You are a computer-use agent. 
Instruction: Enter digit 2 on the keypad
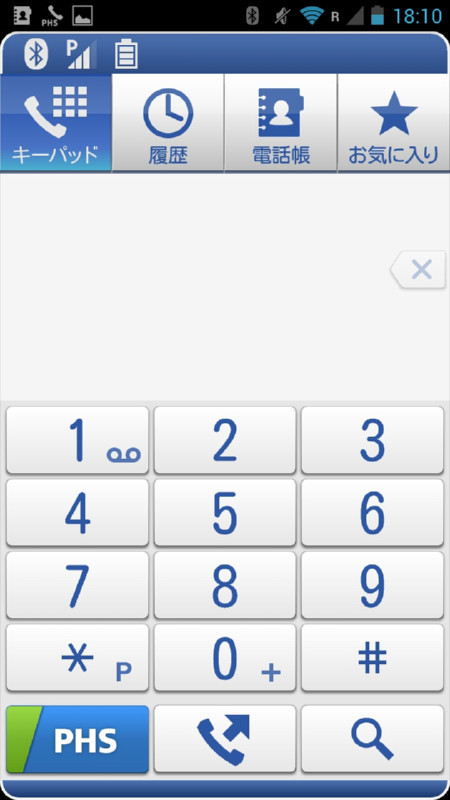[225, 440]
